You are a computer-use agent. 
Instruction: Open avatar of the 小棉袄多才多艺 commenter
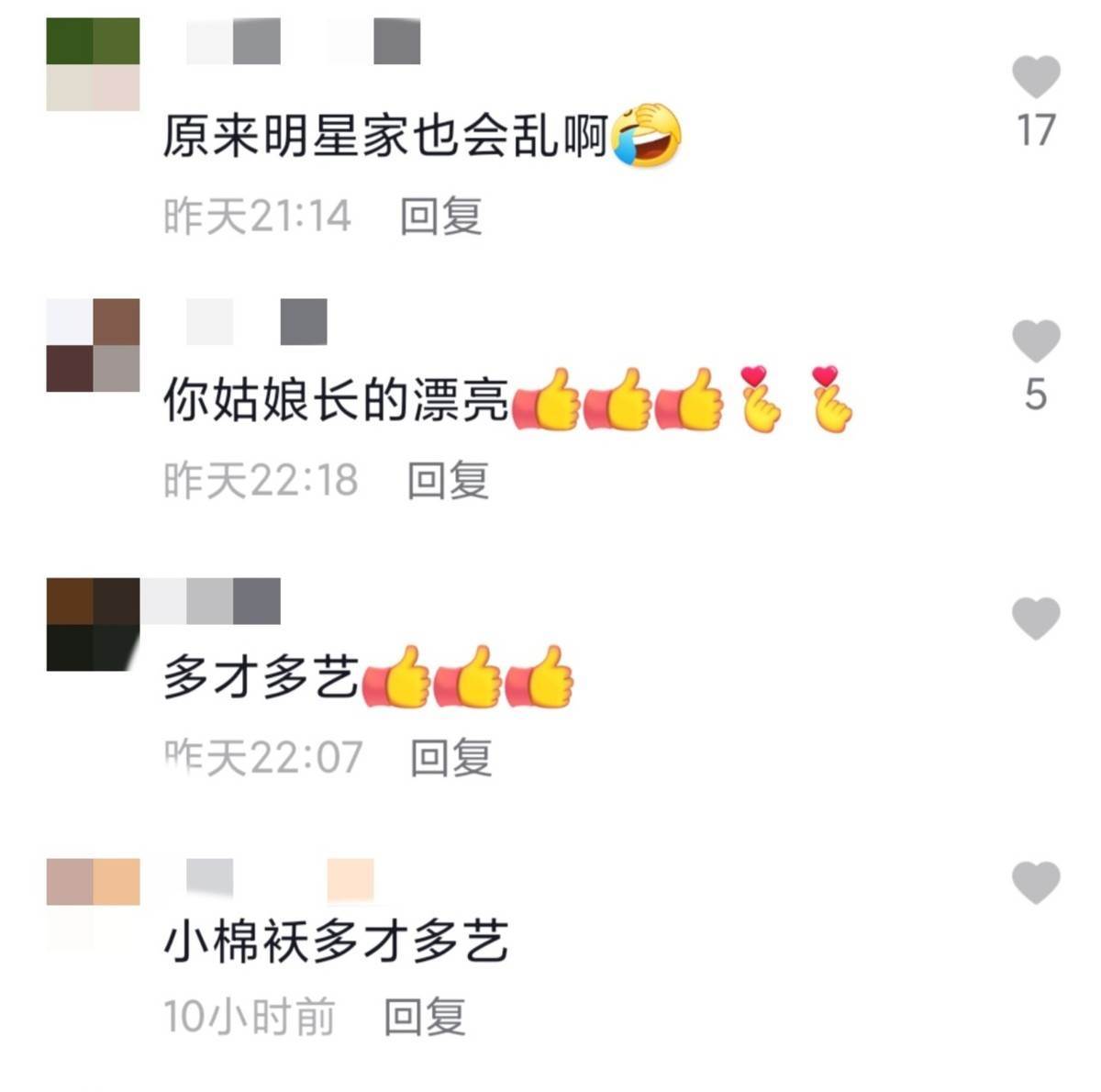tap(93, 903)
